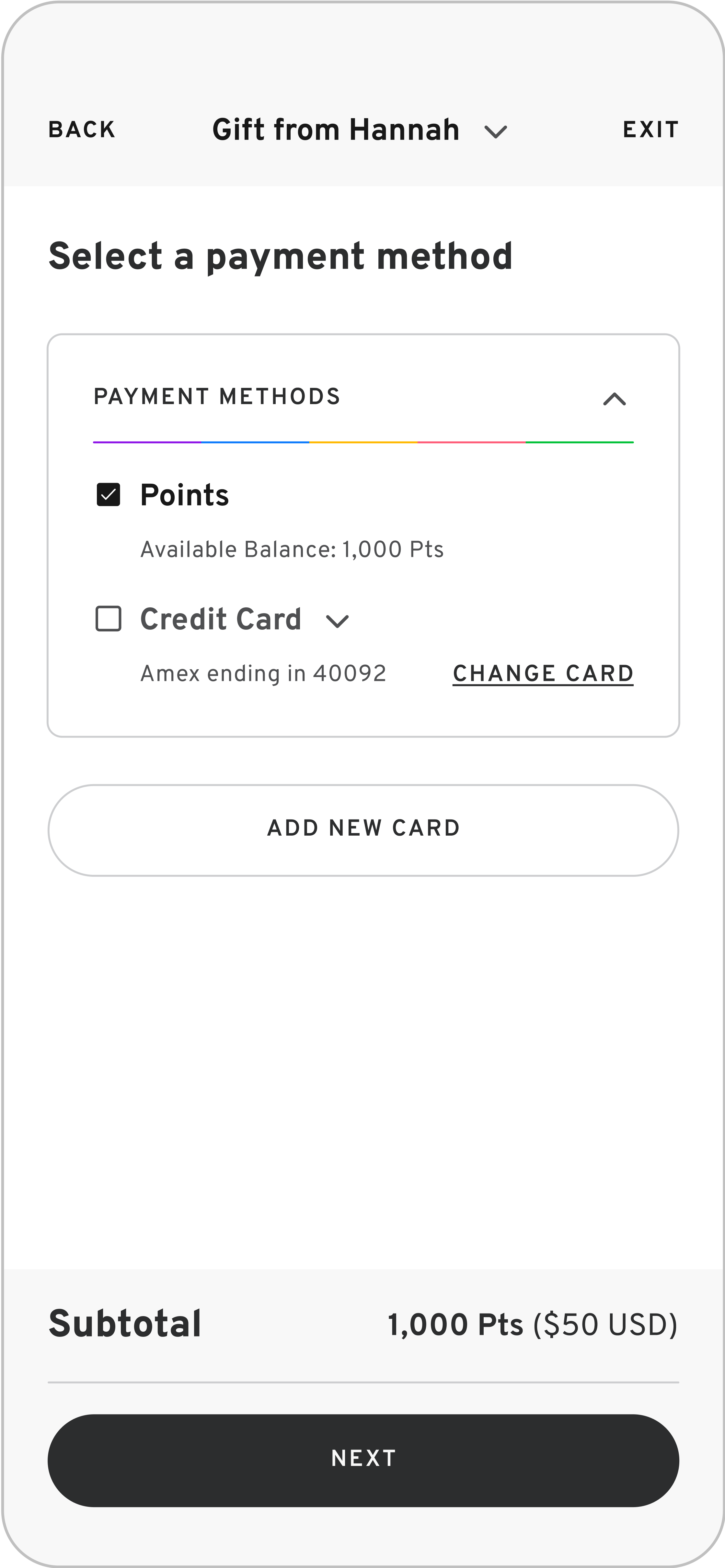
Task: Exit the payment flow
Action: [650, 130]
